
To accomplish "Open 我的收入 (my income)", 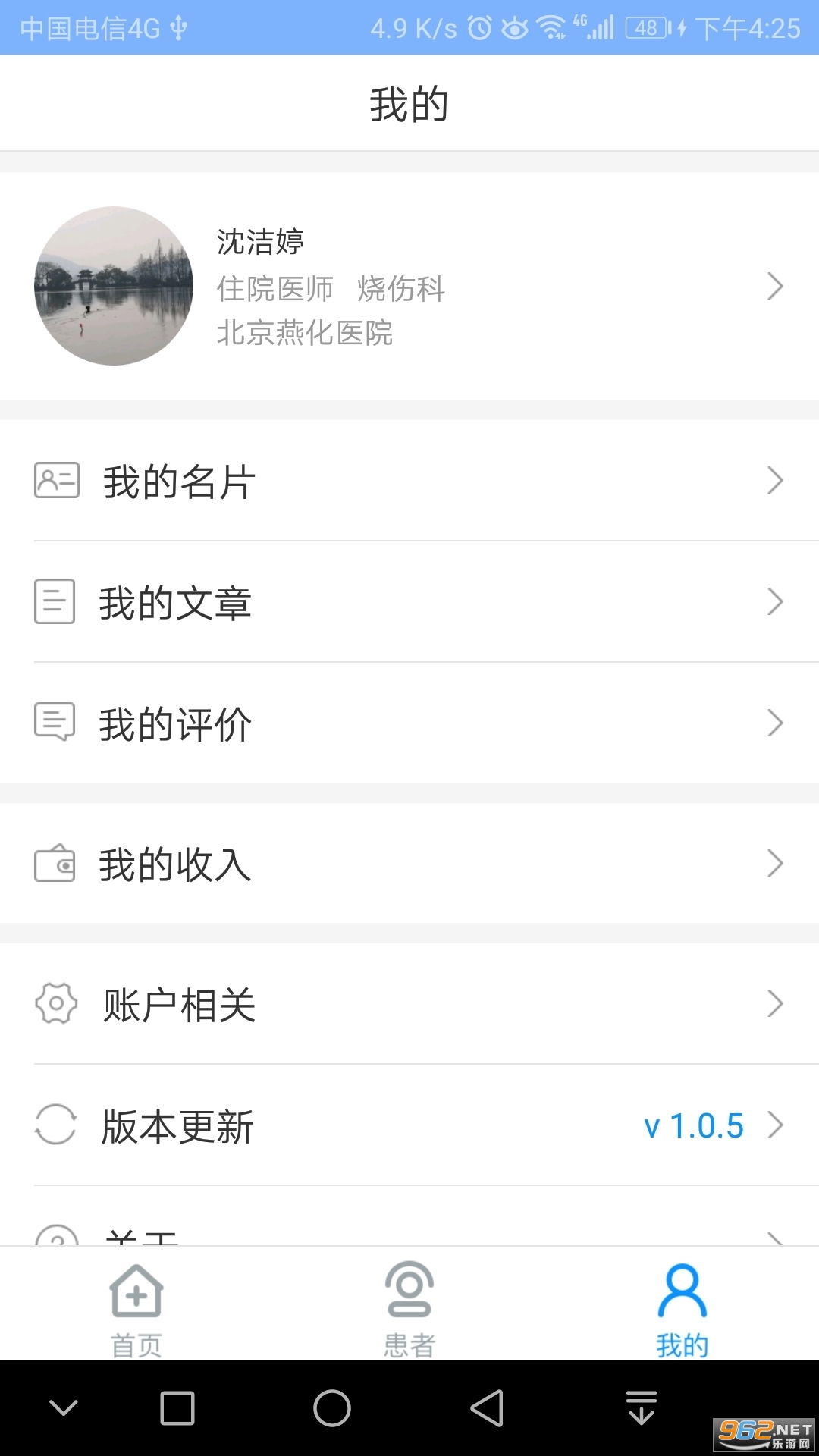I will 409,864.
